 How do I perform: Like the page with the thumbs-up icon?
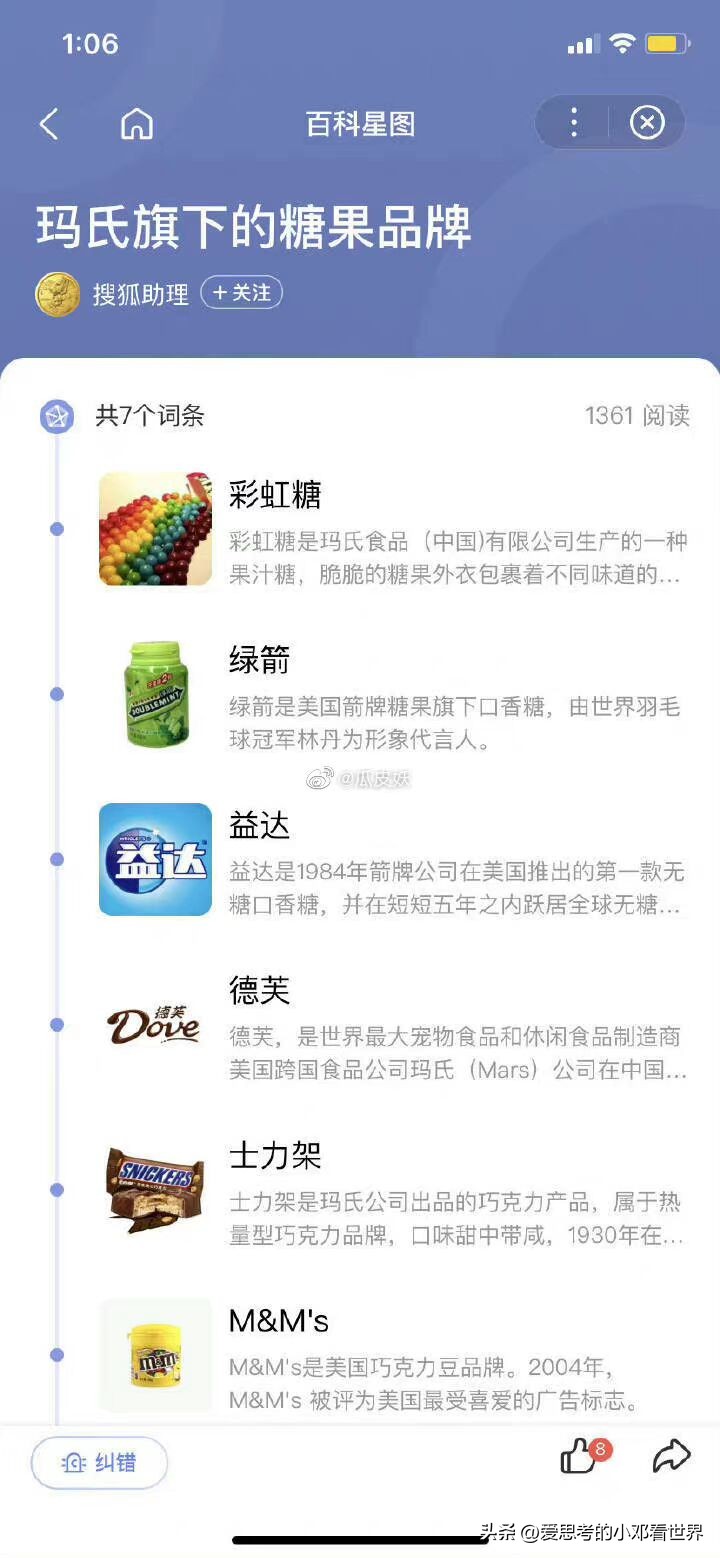[x=580, y=1461]
